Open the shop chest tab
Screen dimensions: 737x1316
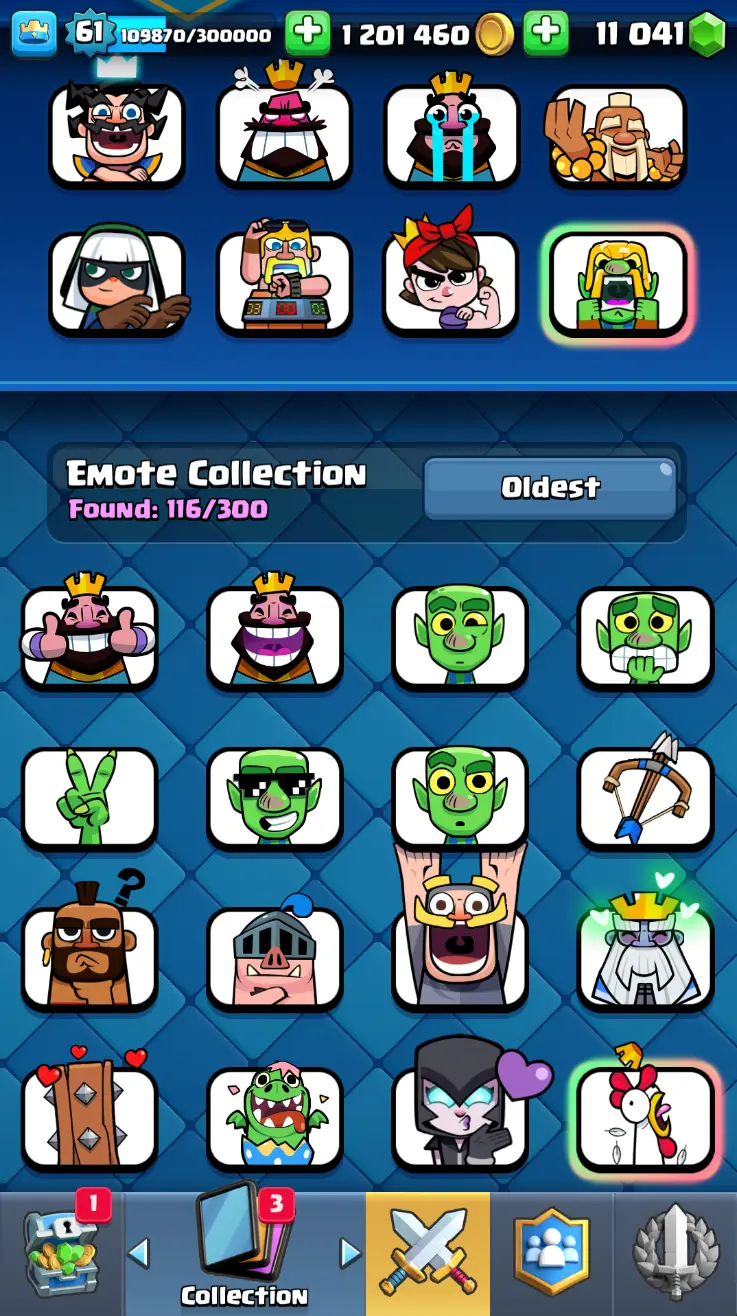click(62, 1254)
